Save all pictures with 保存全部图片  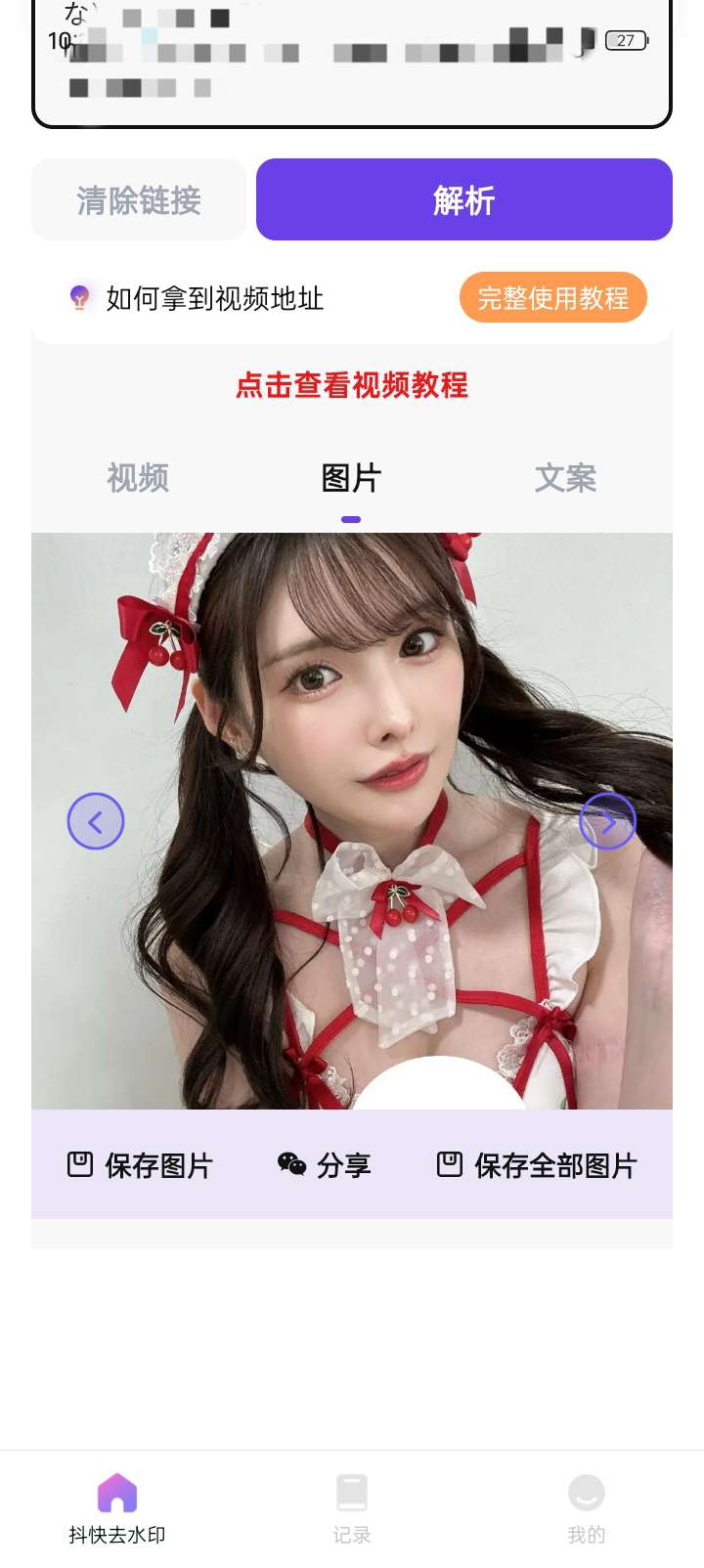(x=537, y=1165)
